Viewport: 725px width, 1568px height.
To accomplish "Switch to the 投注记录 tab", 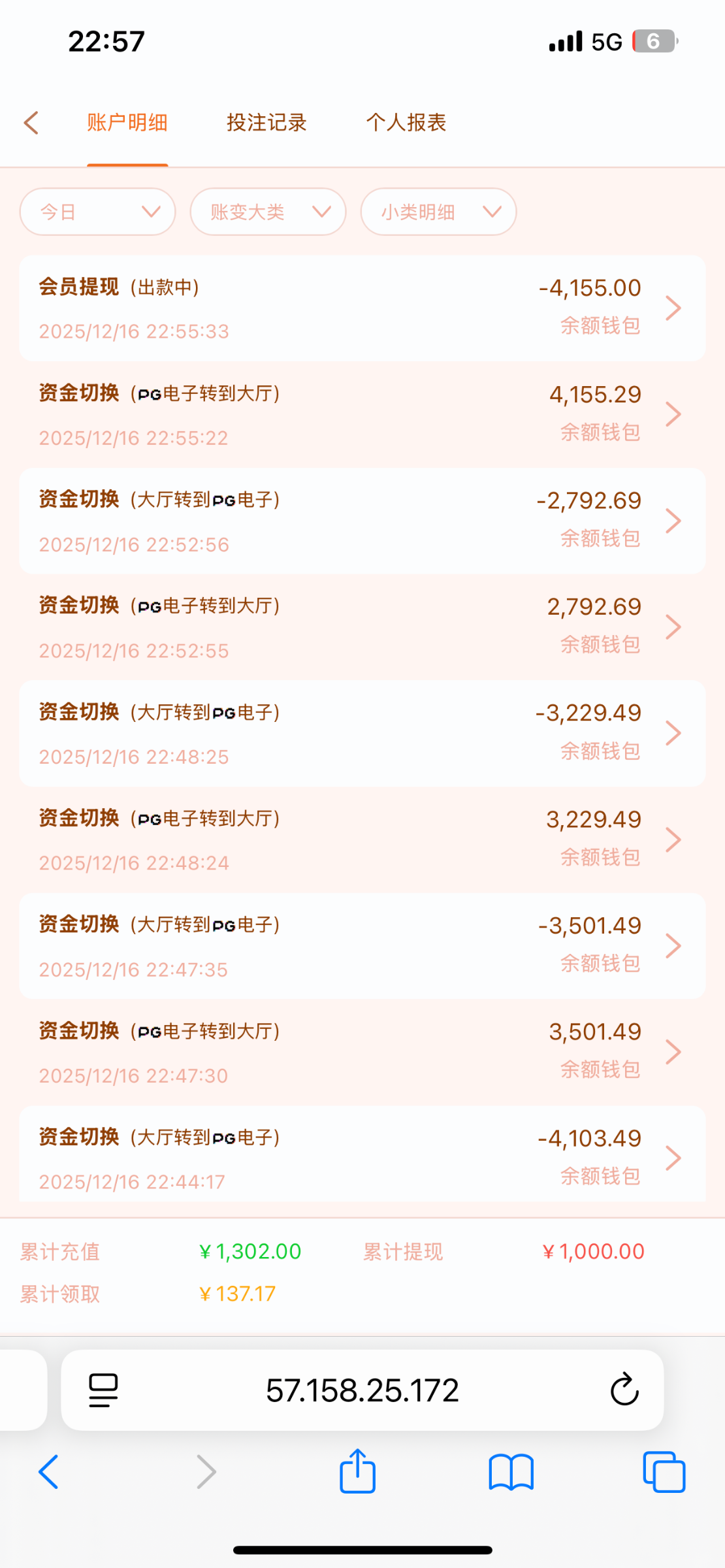I will 266,123.
